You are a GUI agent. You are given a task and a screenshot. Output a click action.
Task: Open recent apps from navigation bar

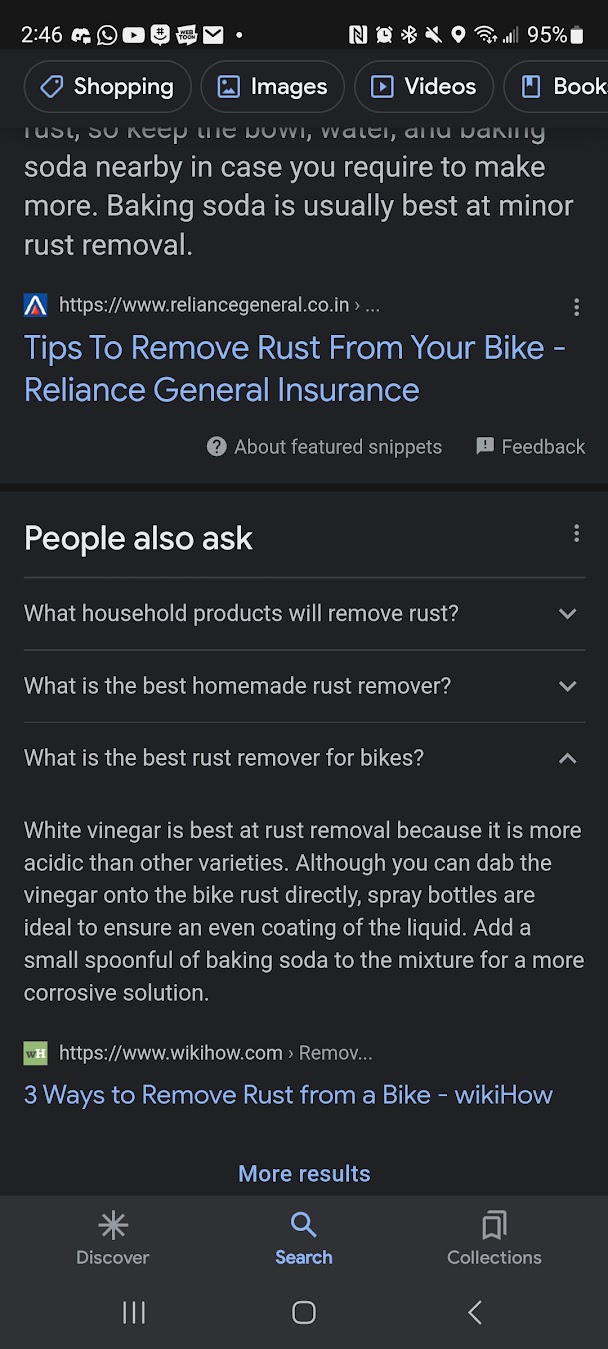click(x=133, y=1312)
